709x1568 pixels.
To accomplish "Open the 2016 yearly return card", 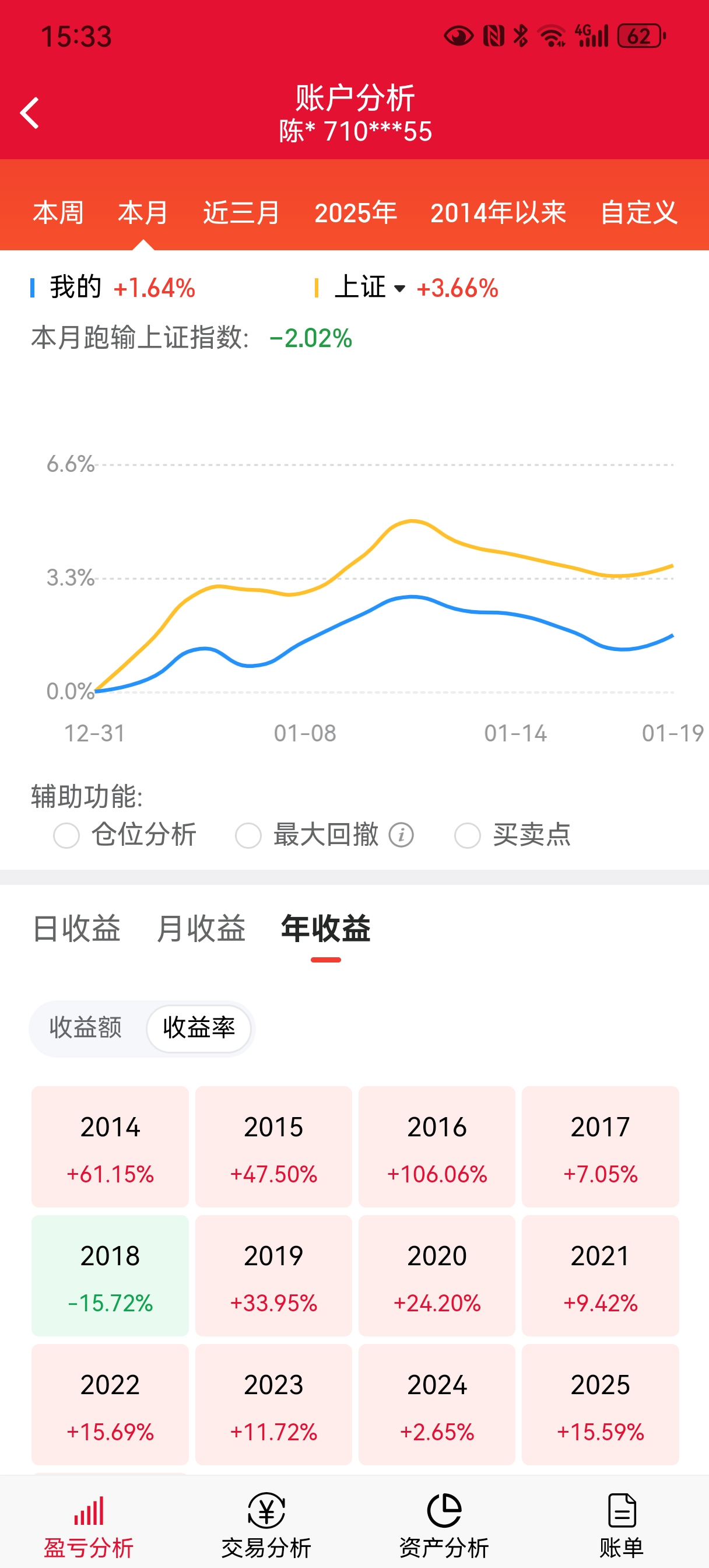I will click(436, 1146).
